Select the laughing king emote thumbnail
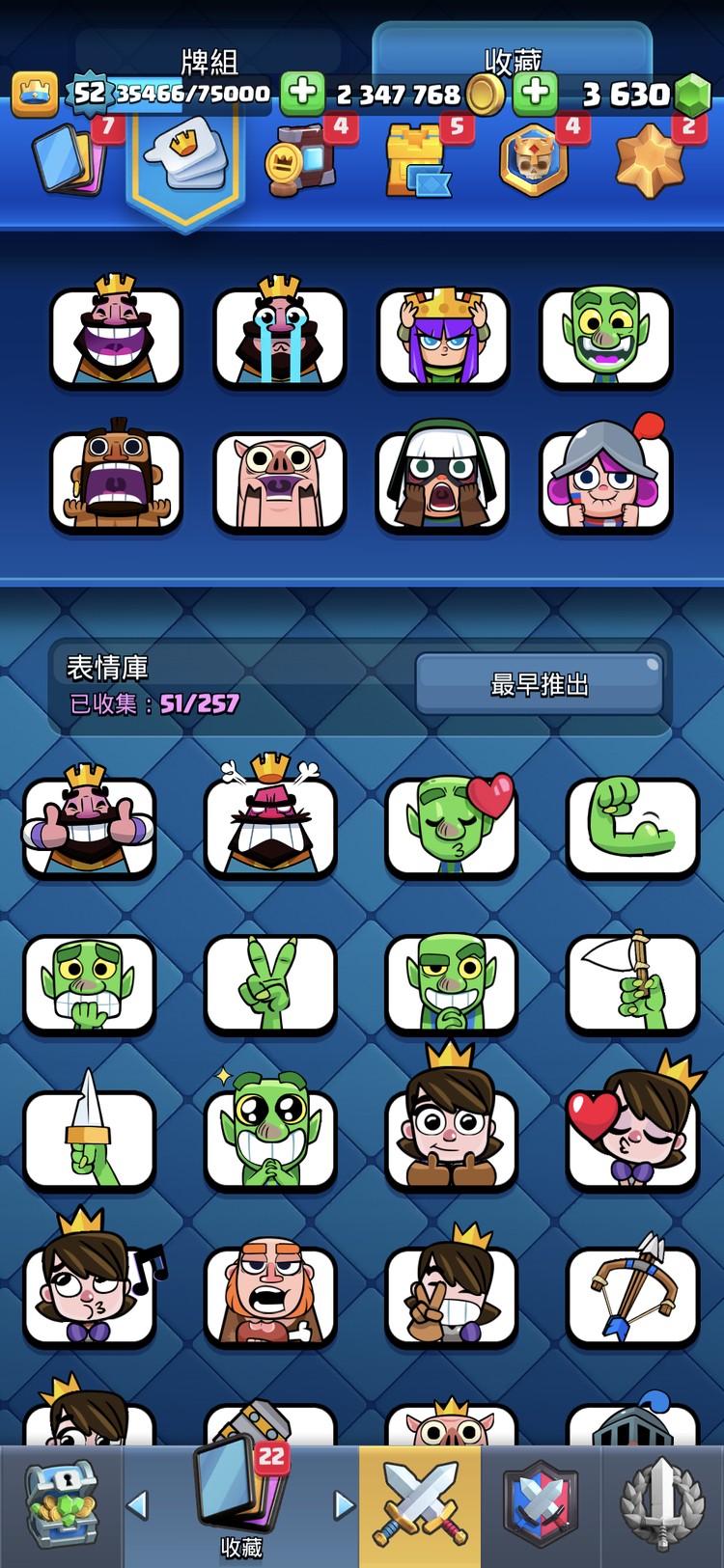The height and width of the screenshot is (1568, 724). click(x=116, y=338)
